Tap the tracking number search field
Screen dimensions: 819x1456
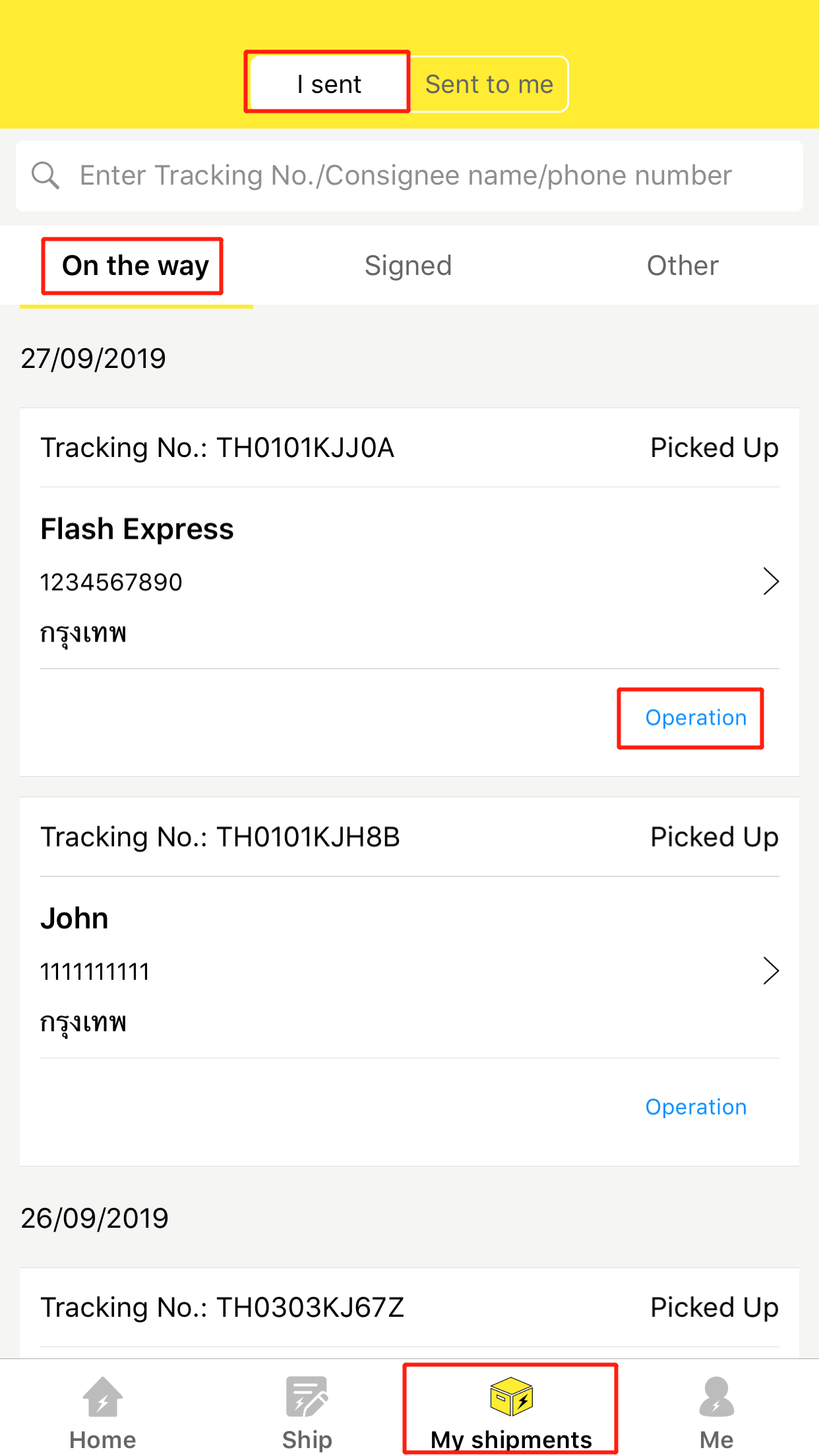(x=409, y=175)
